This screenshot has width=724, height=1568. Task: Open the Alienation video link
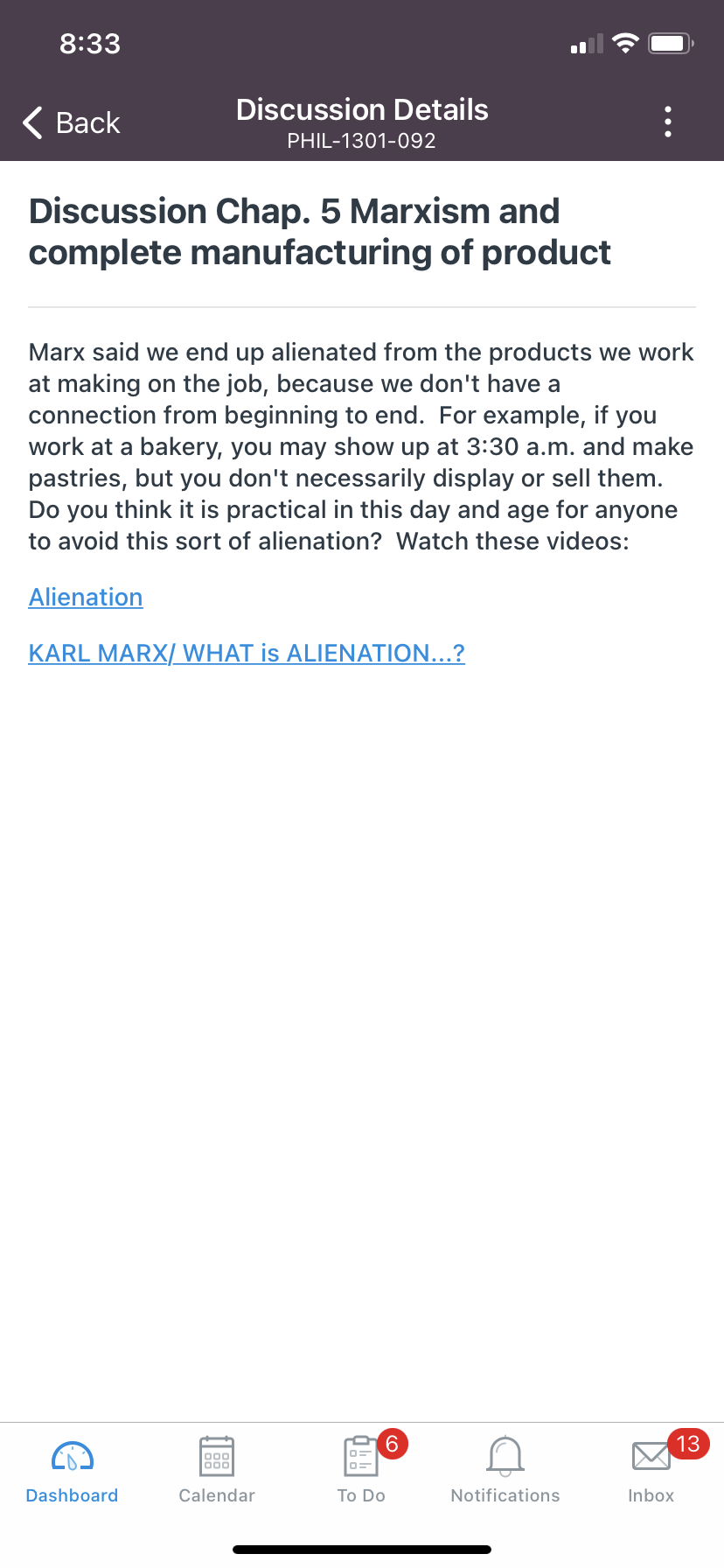pos(86,597)
